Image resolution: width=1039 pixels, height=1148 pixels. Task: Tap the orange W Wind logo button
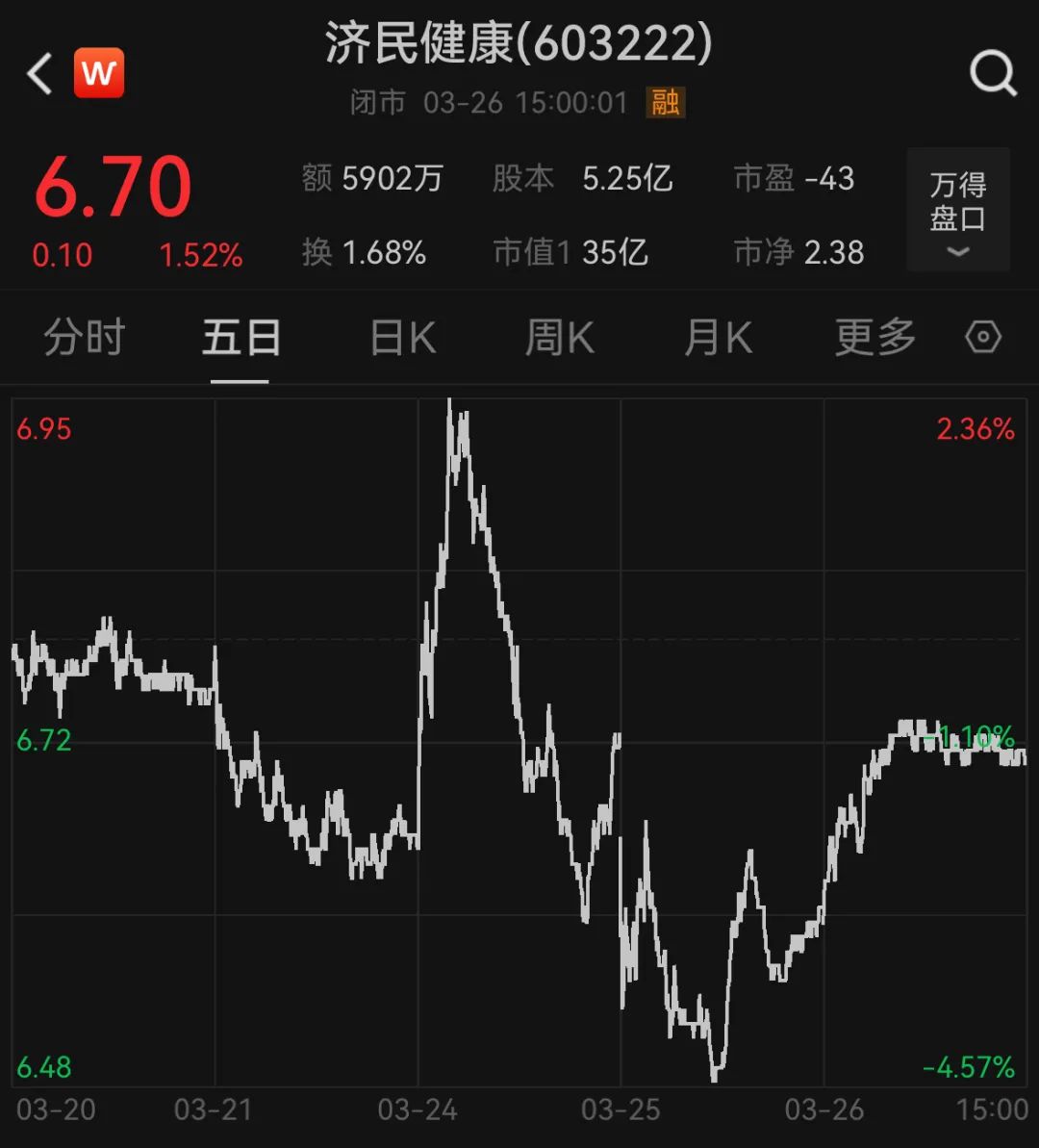click(x=99, y=73)
